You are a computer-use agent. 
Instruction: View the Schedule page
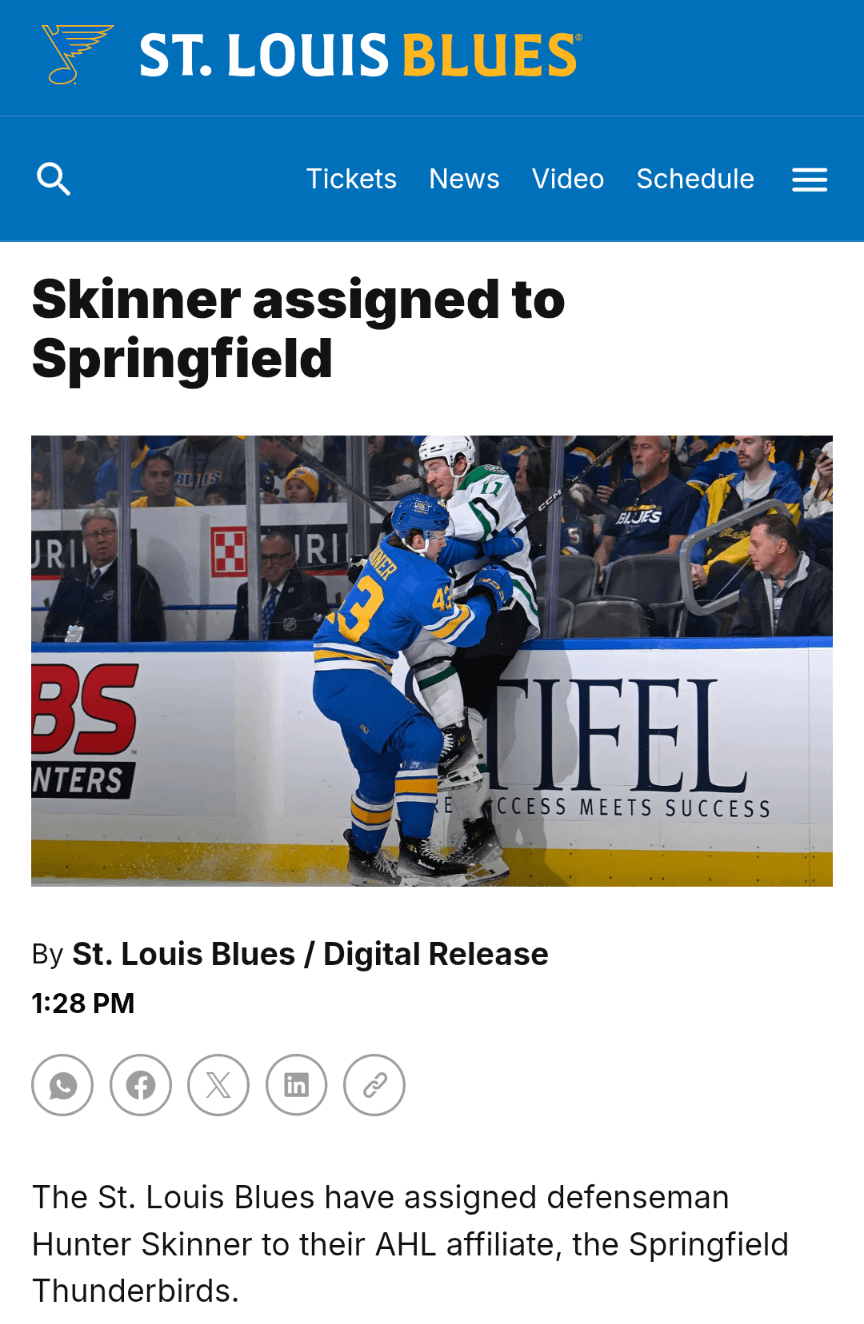pyautogui.click(x=695, y=179)
